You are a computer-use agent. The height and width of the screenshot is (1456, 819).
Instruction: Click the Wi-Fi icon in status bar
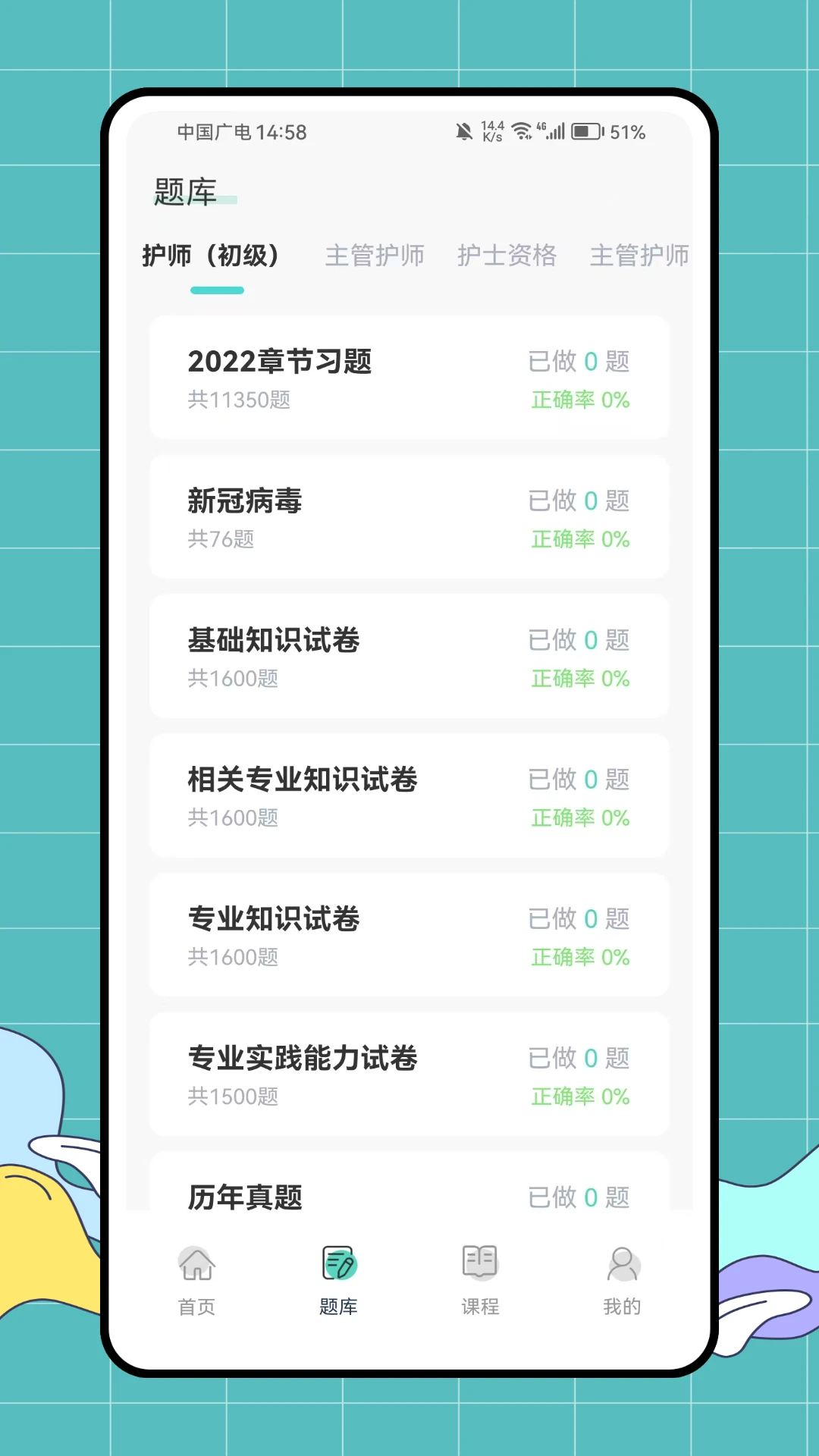tap(520, 130)
